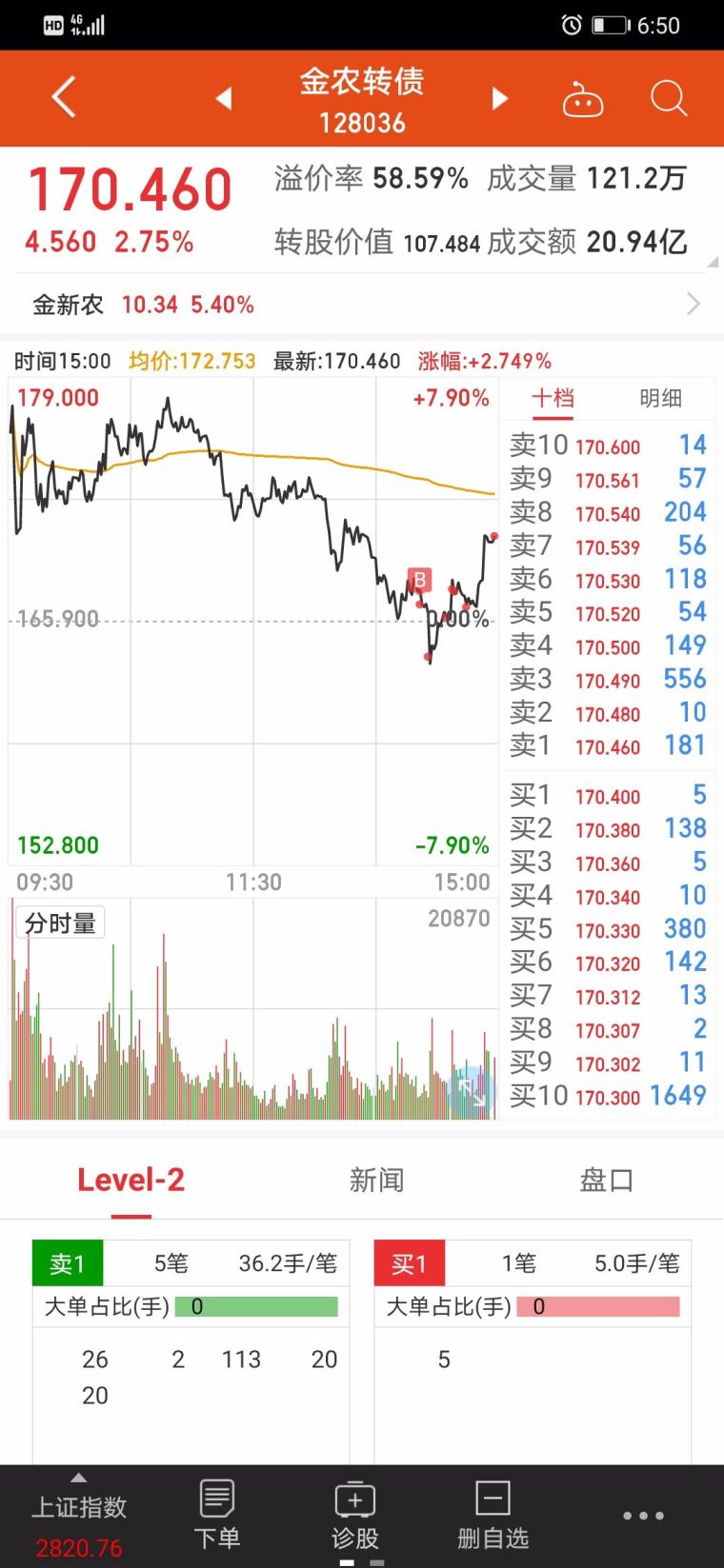Expand the chart to full screen
This screenshot has height=1568, width=724.
point(472,1092)
